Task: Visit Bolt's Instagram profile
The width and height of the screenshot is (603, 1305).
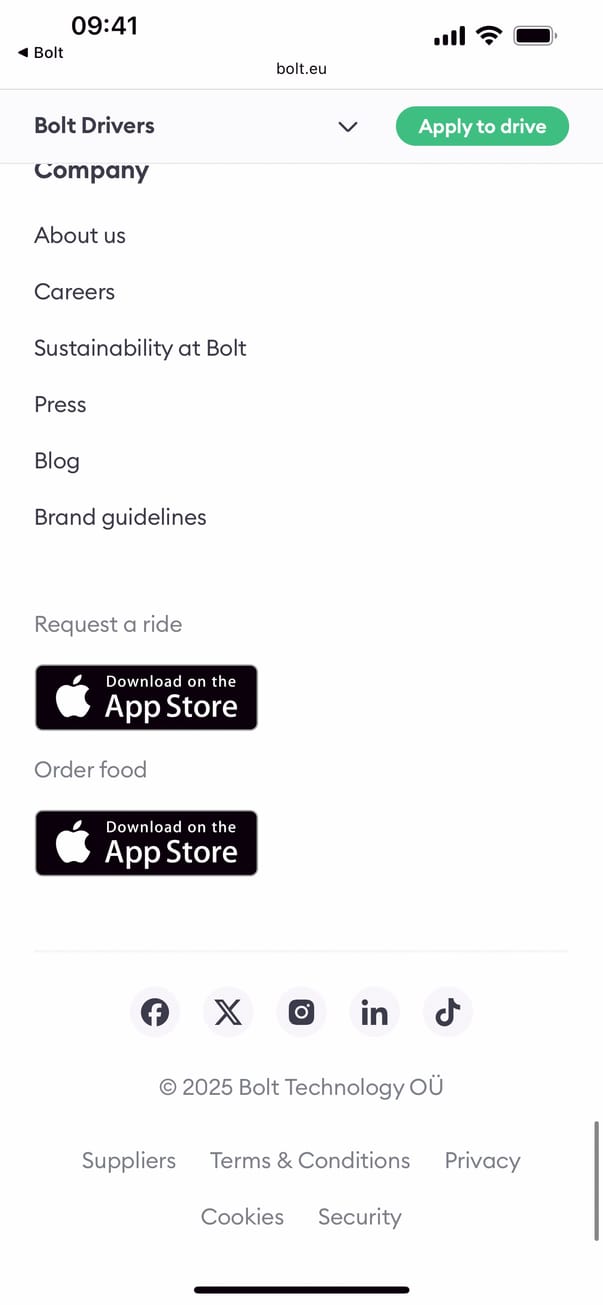Action: (x=301, y=1013)
